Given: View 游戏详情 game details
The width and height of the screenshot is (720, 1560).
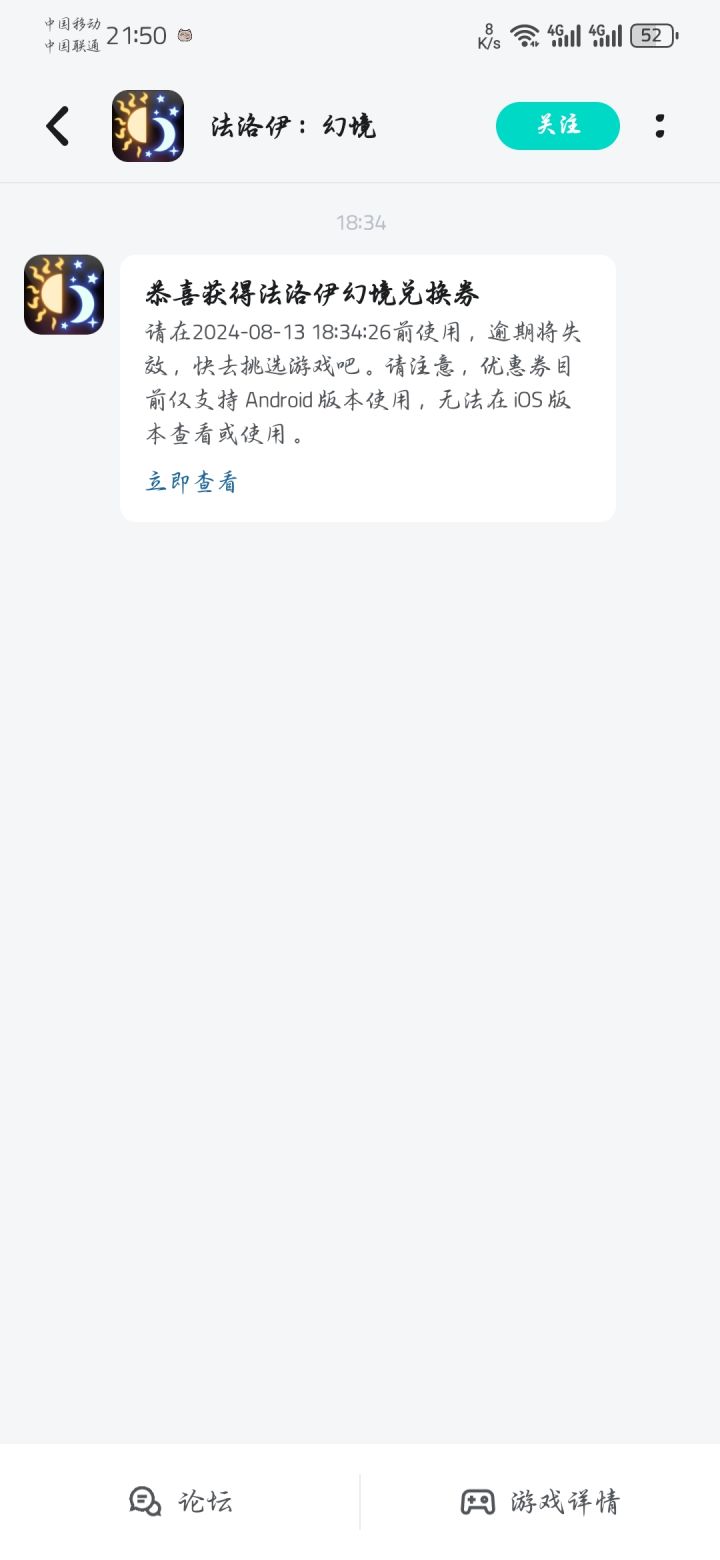Looking at the screenshot, I should [540, 1501].
